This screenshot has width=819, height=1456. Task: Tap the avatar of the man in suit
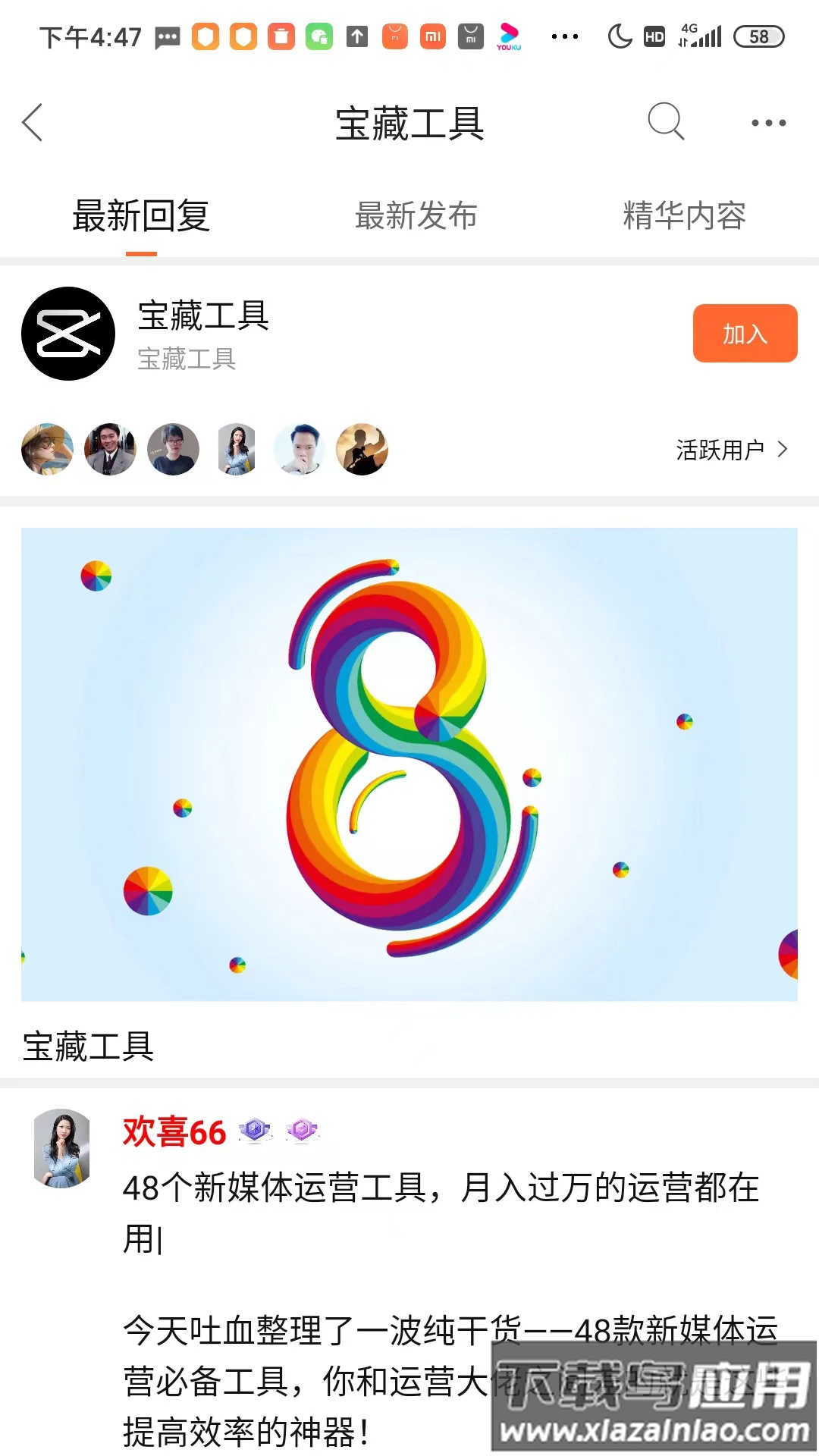coord(110,450)
